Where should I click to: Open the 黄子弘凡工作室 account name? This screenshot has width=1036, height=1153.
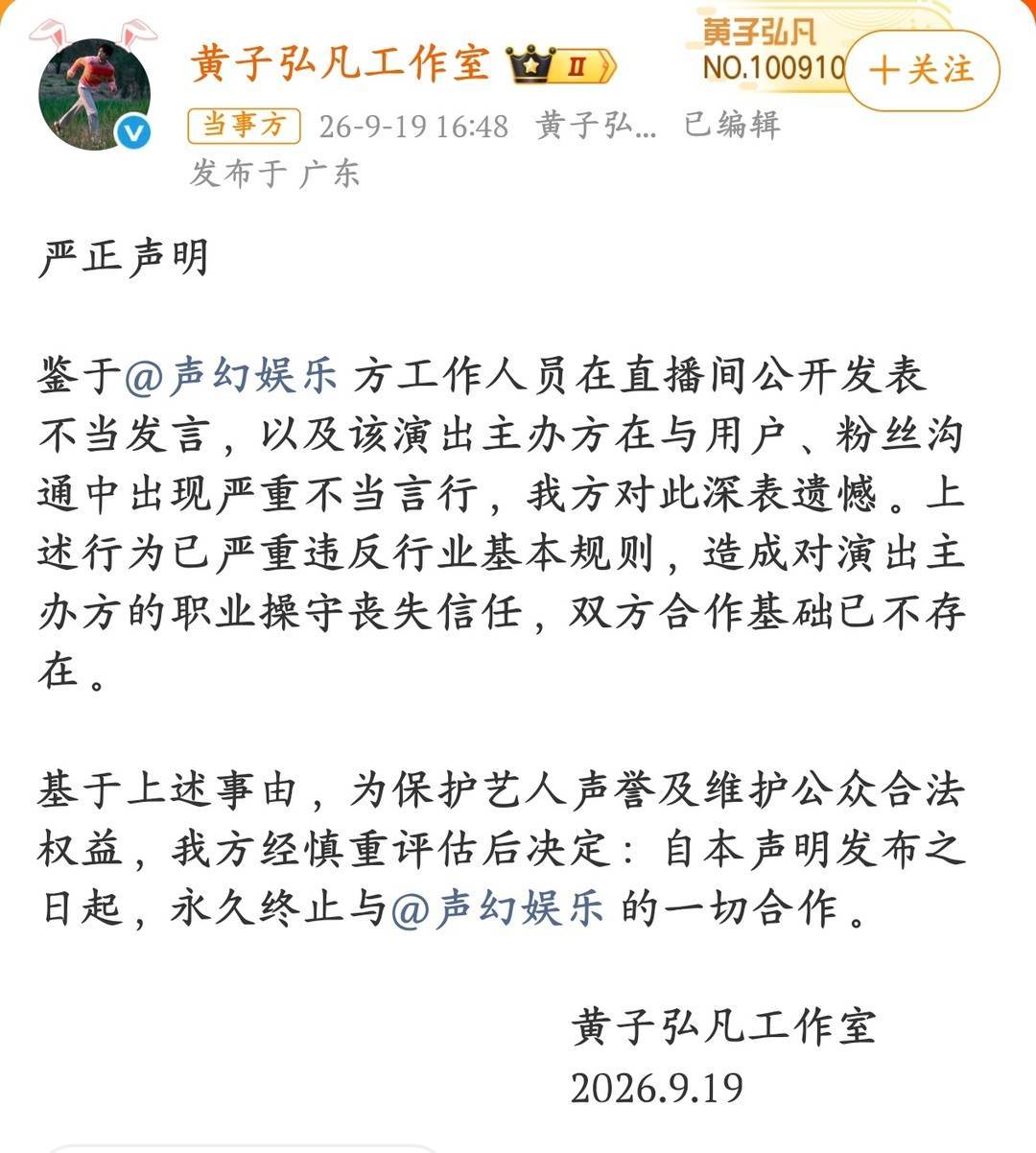point(340,64)
